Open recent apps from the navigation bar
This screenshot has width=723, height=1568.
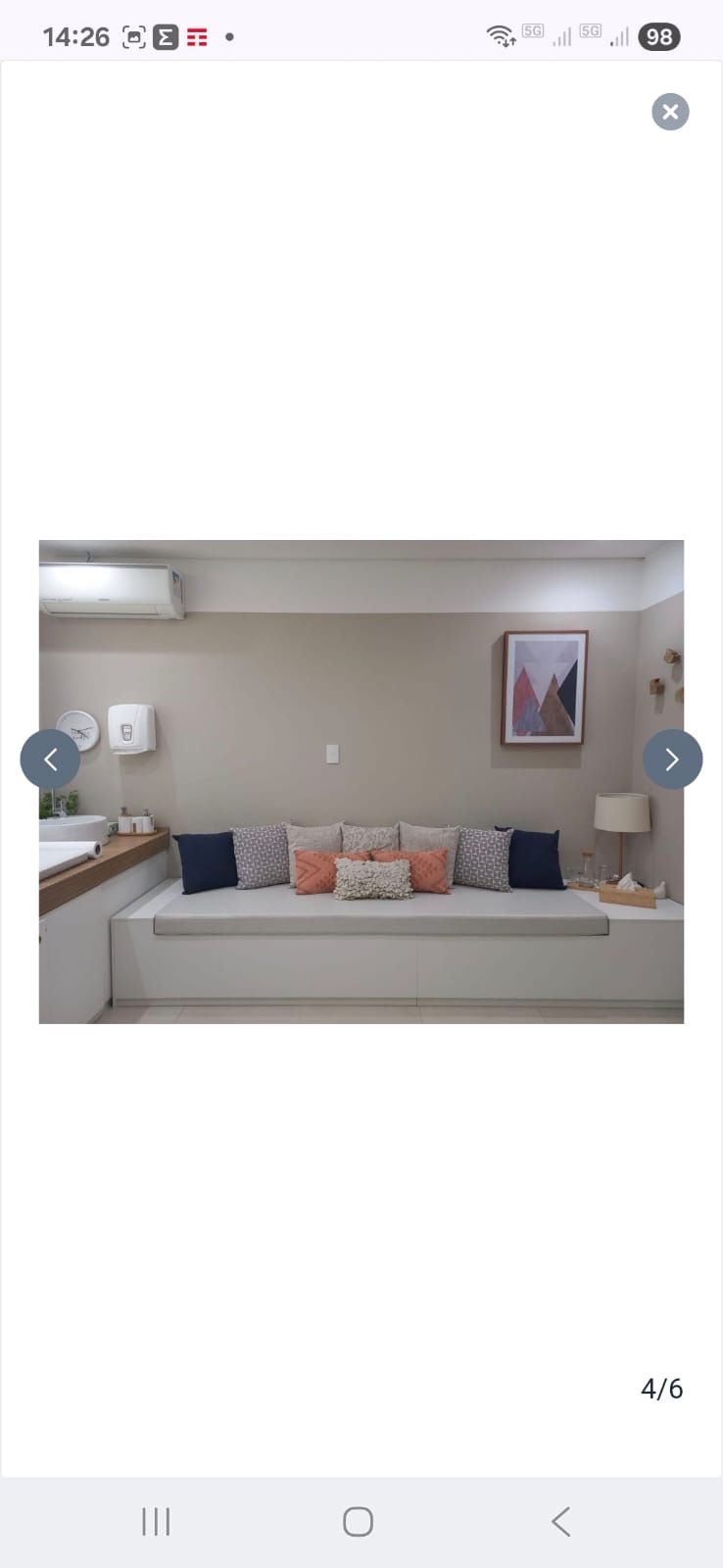(156, 1522)
